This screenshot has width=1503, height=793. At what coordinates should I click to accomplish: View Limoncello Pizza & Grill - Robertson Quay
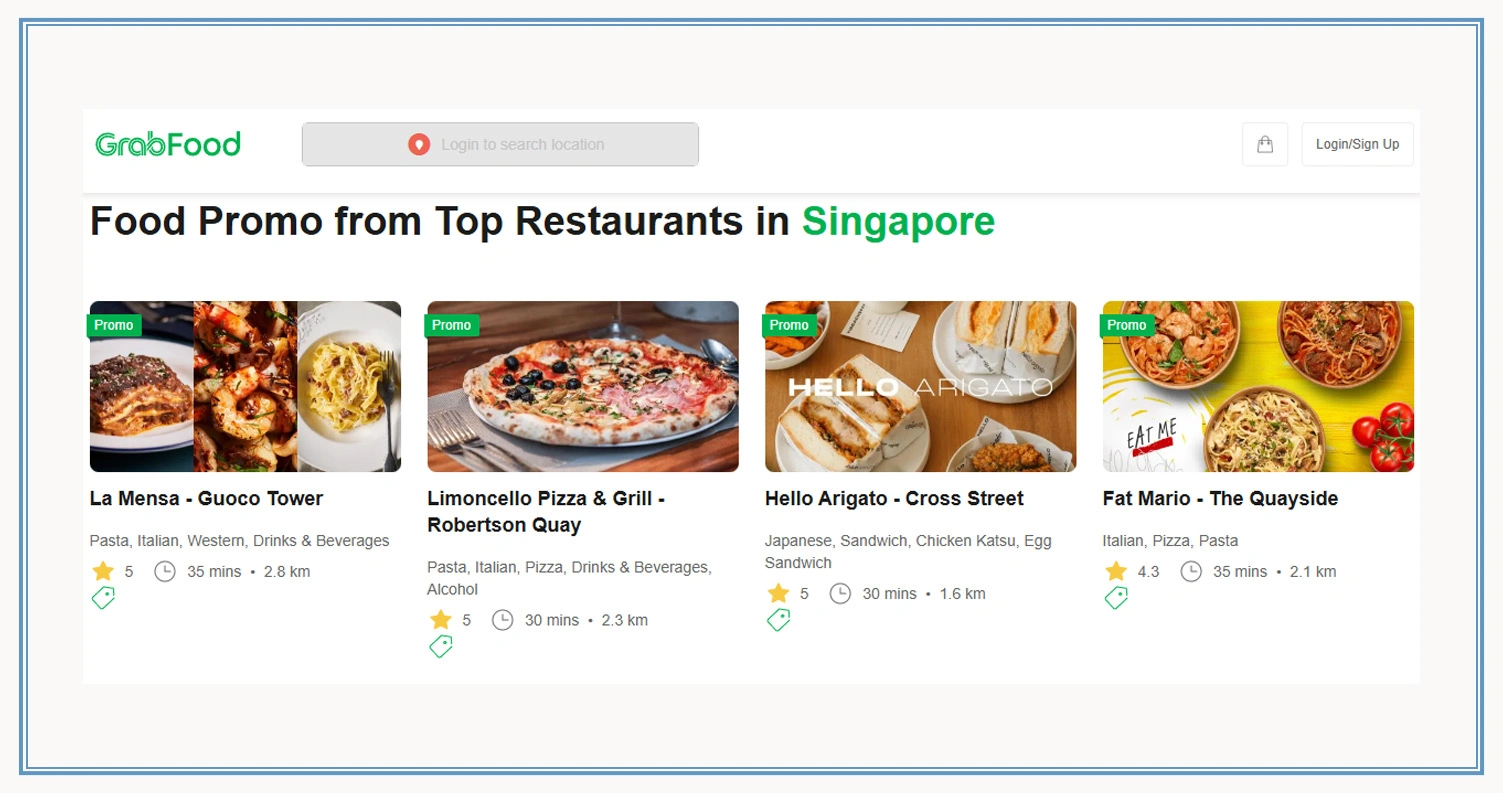coord(546,511)
